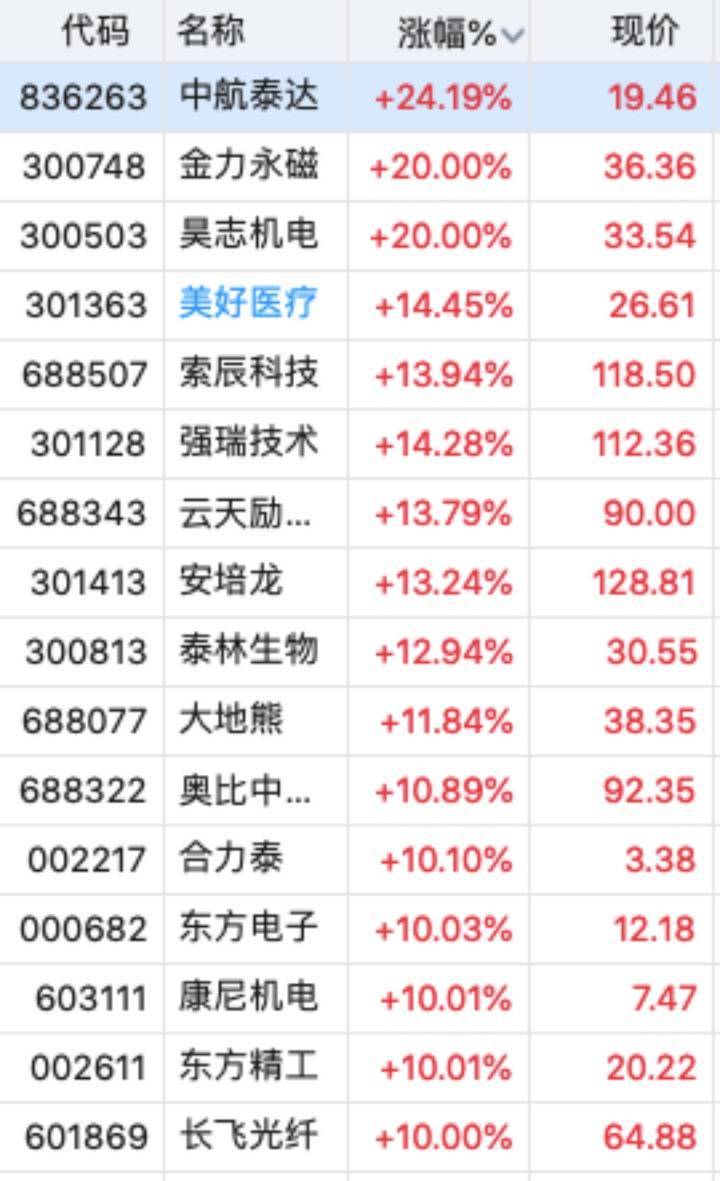
Task: Open 强瑞技术 stock details
Action: click(x=249, y=443)
